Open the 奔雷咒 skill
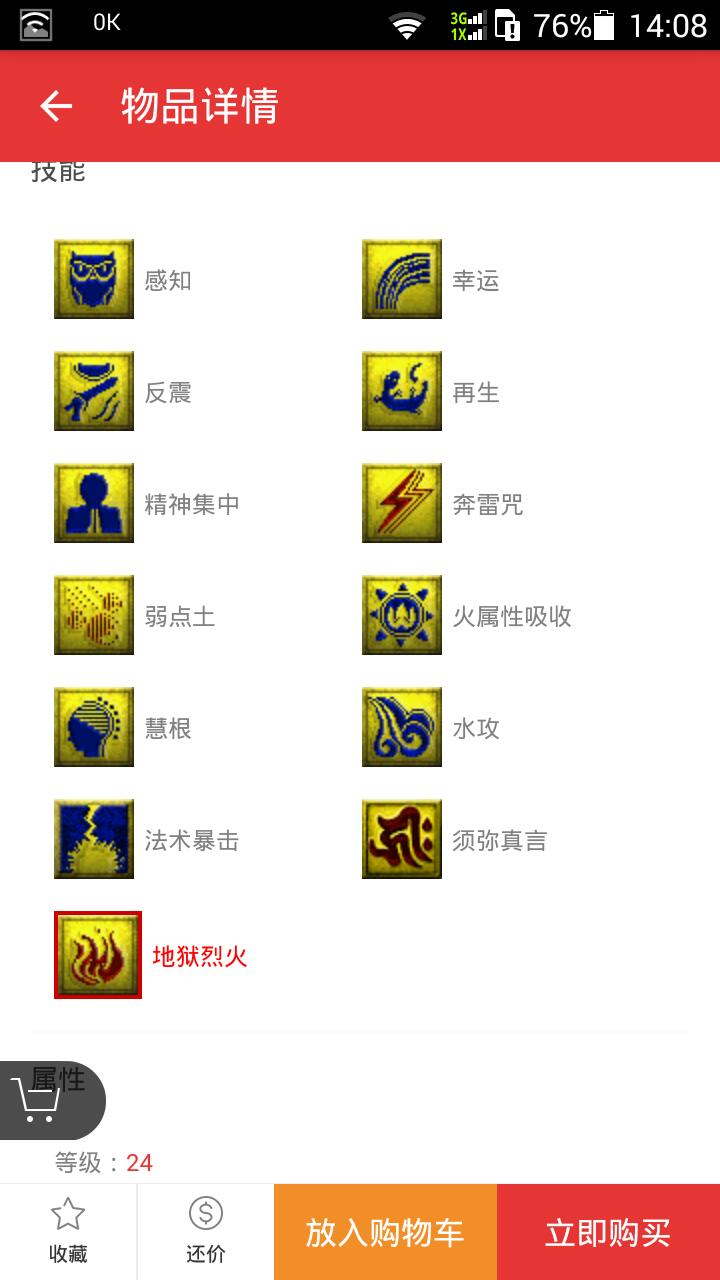 point(402,503)
